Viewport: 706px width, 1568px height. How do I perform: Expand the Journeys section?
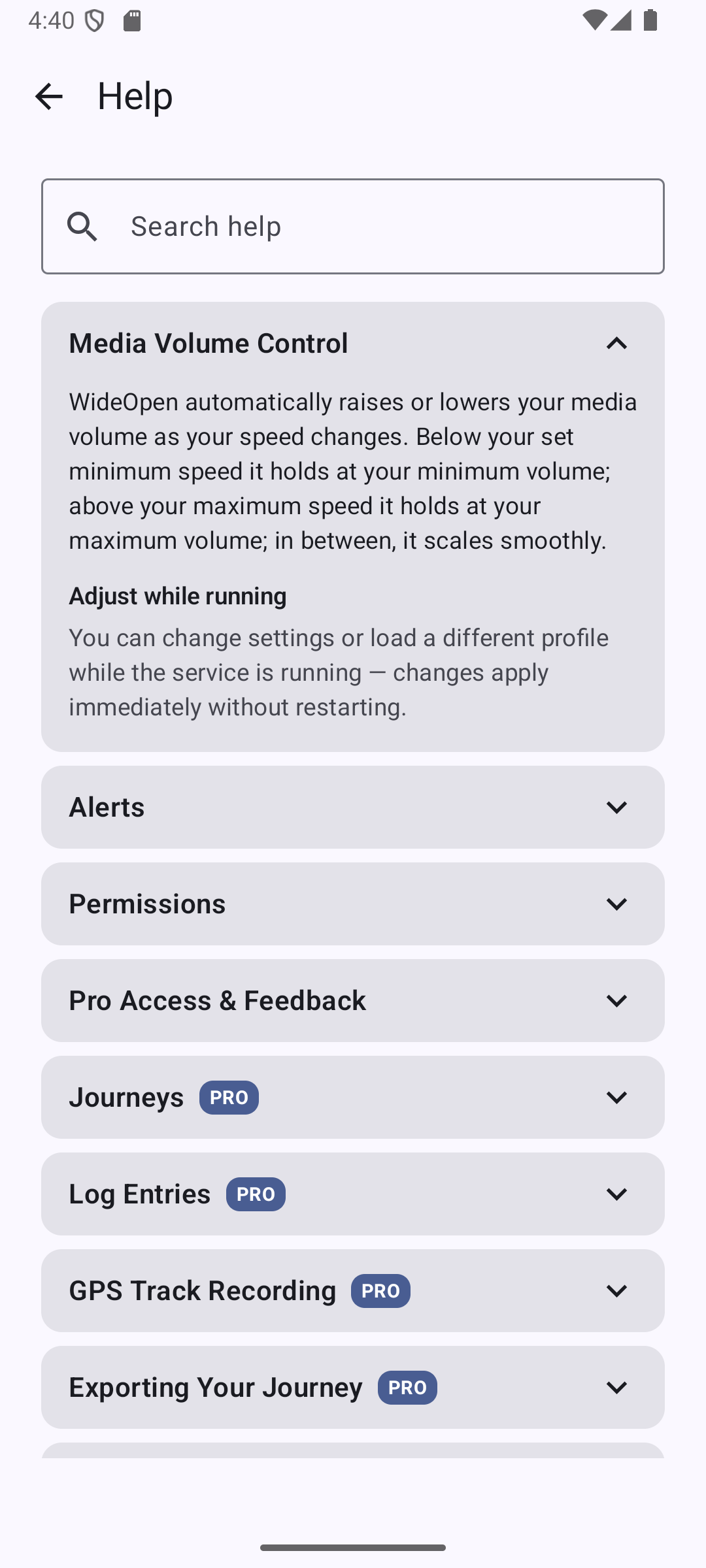pos(353,1097)
